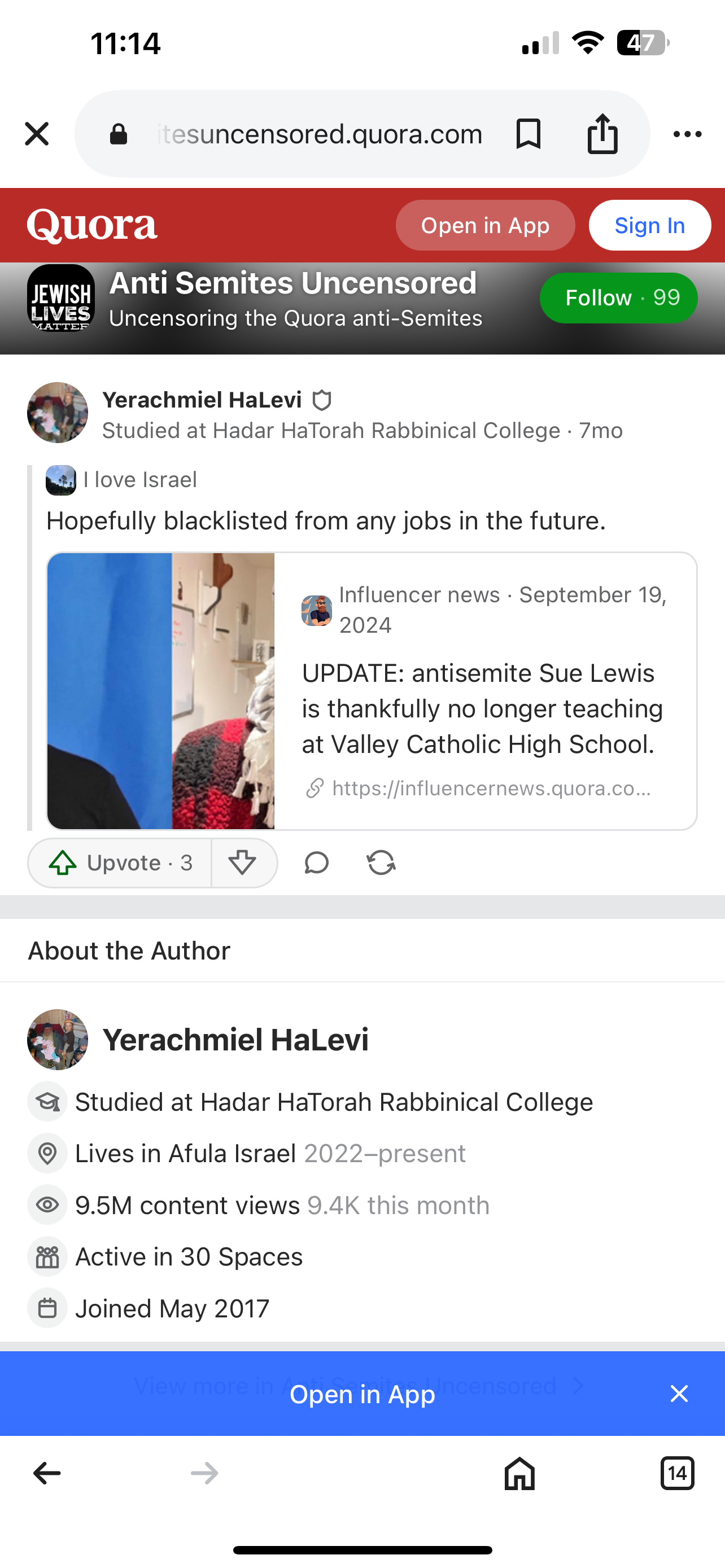The image size is (725, 1568).
Task: Open Yerachmiel HaLevi's profile from post header
Action: pos(202,400)
